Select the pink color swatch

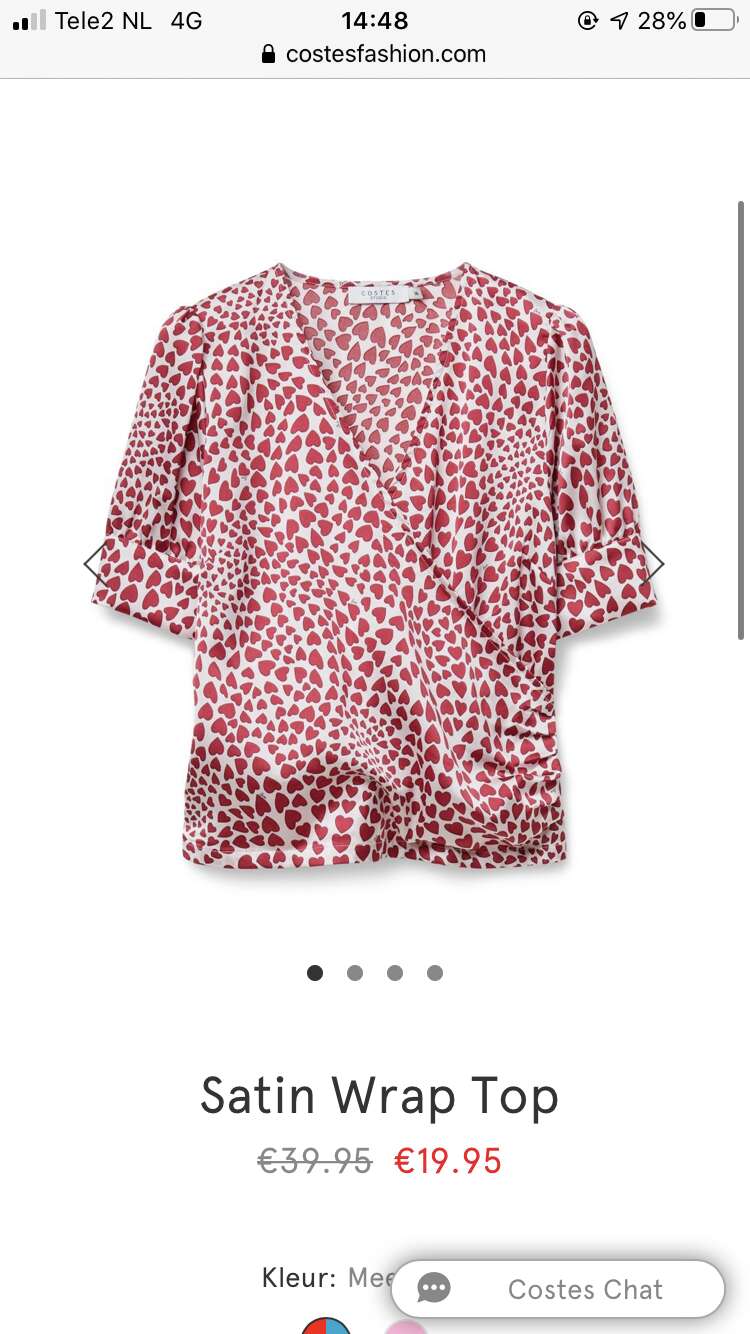pyautogui.click(x=406, y=1327)
